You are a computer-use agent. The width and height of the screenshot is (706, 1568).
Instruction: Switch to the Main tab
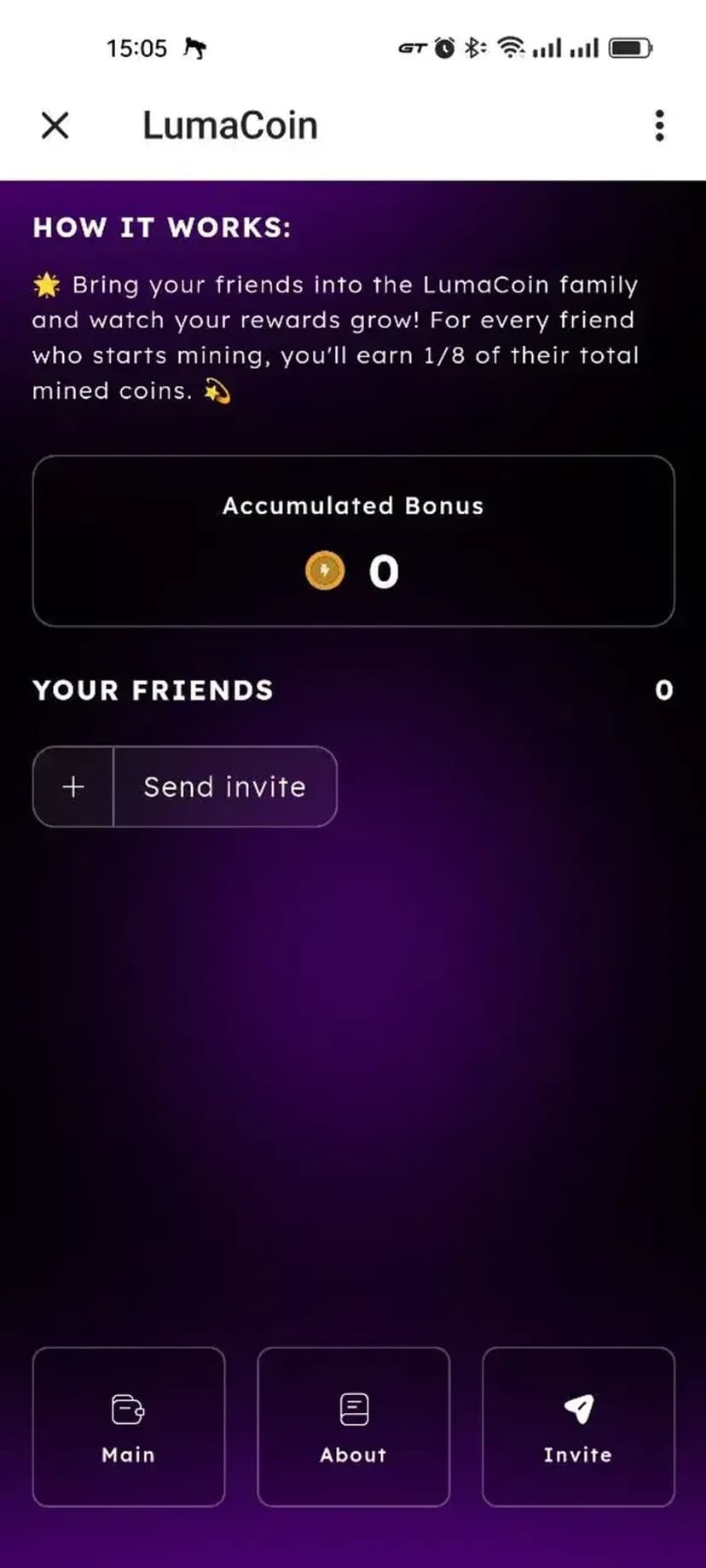pyautogui.click(x=129, y=1427)
